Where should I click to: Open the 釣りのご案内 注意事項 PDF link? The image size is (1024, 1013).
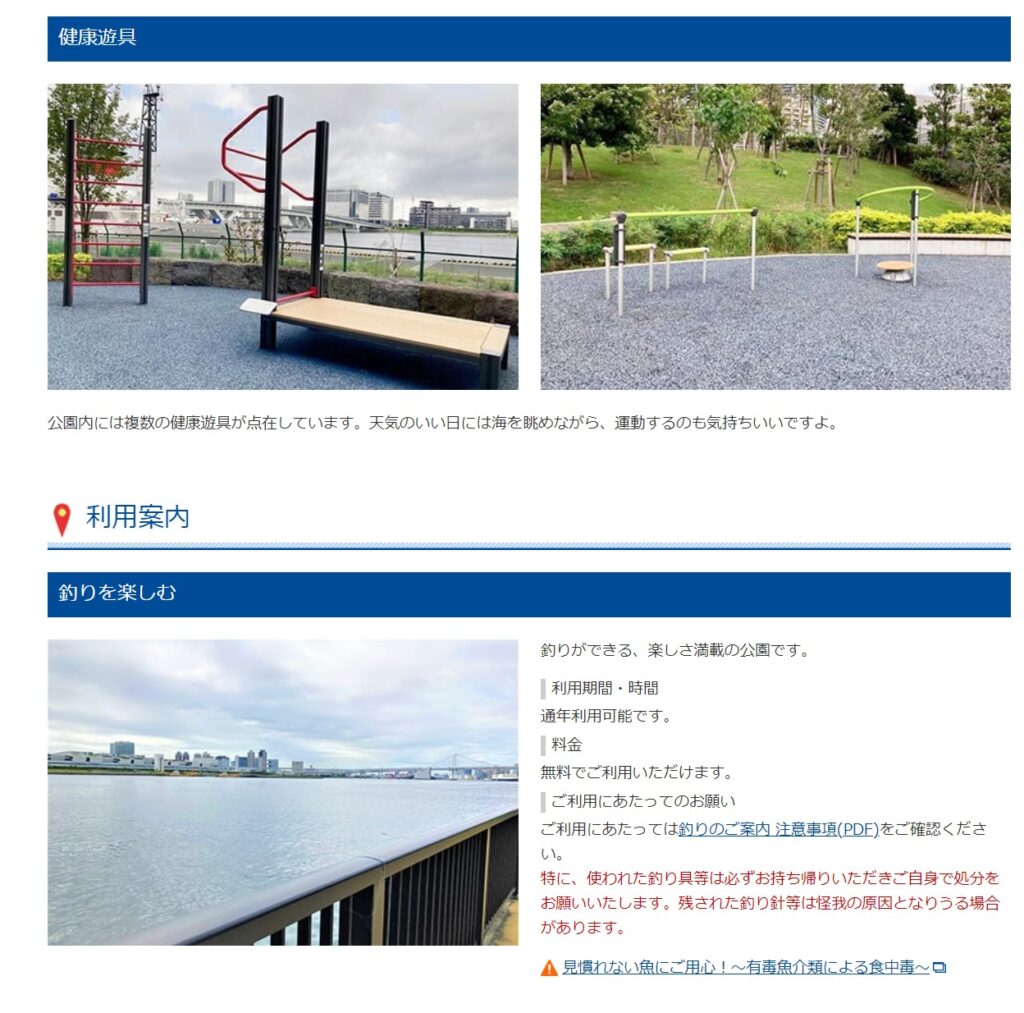[778, 829]
